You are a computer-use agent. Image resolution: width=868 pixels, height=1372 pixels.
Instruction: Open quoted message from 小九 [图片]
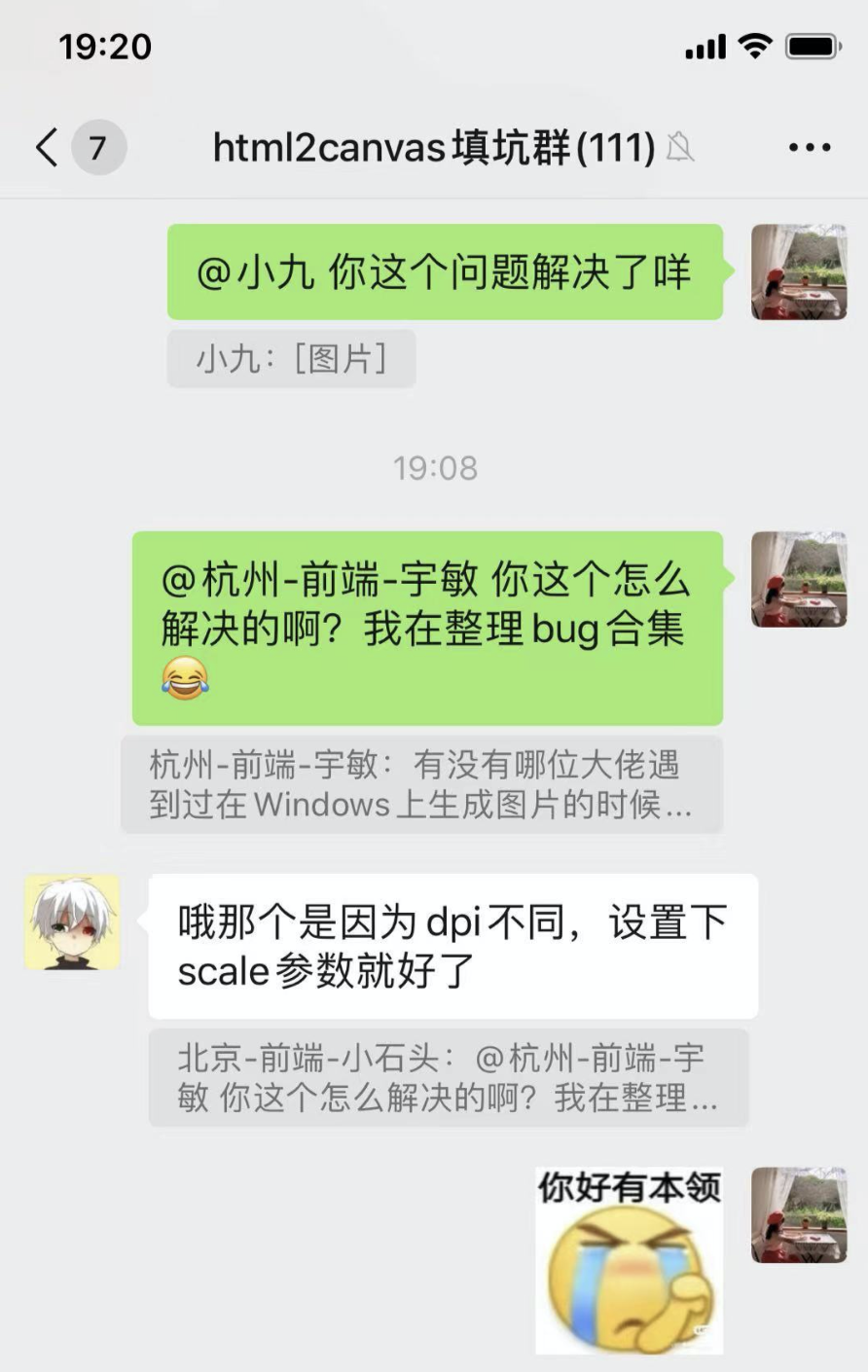coord(291,359)
